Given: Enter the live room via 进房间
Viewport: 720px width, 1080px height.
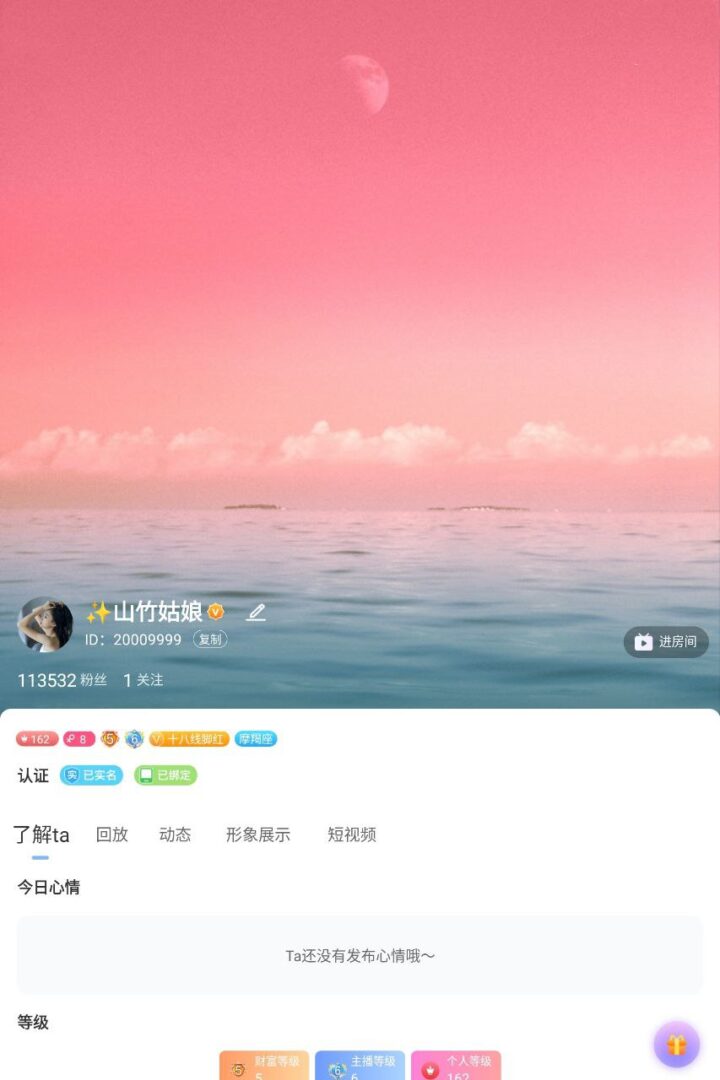Looking at the screenshot, I should (x=666, y=642).
